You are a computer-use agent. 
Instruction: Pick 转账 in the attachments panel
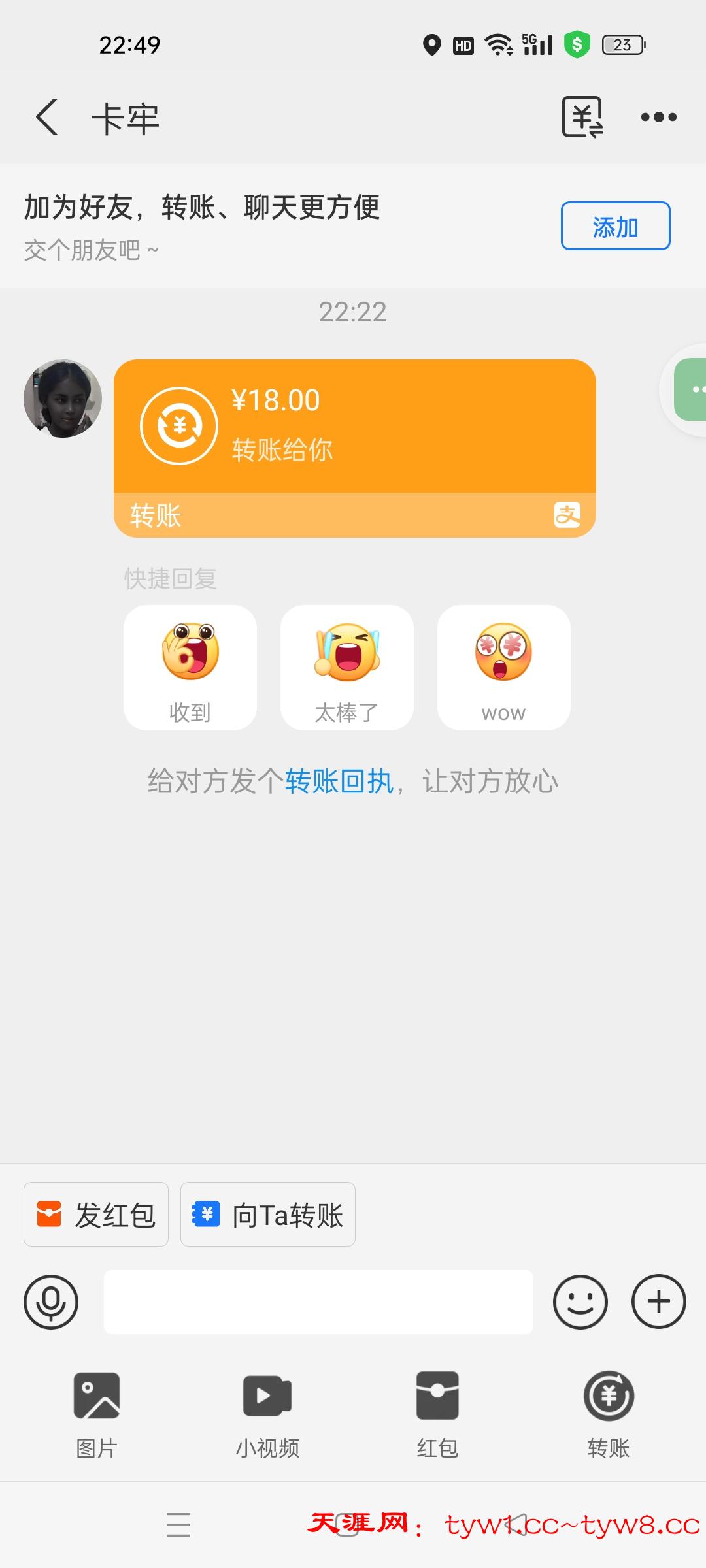tap(609, 1414)
